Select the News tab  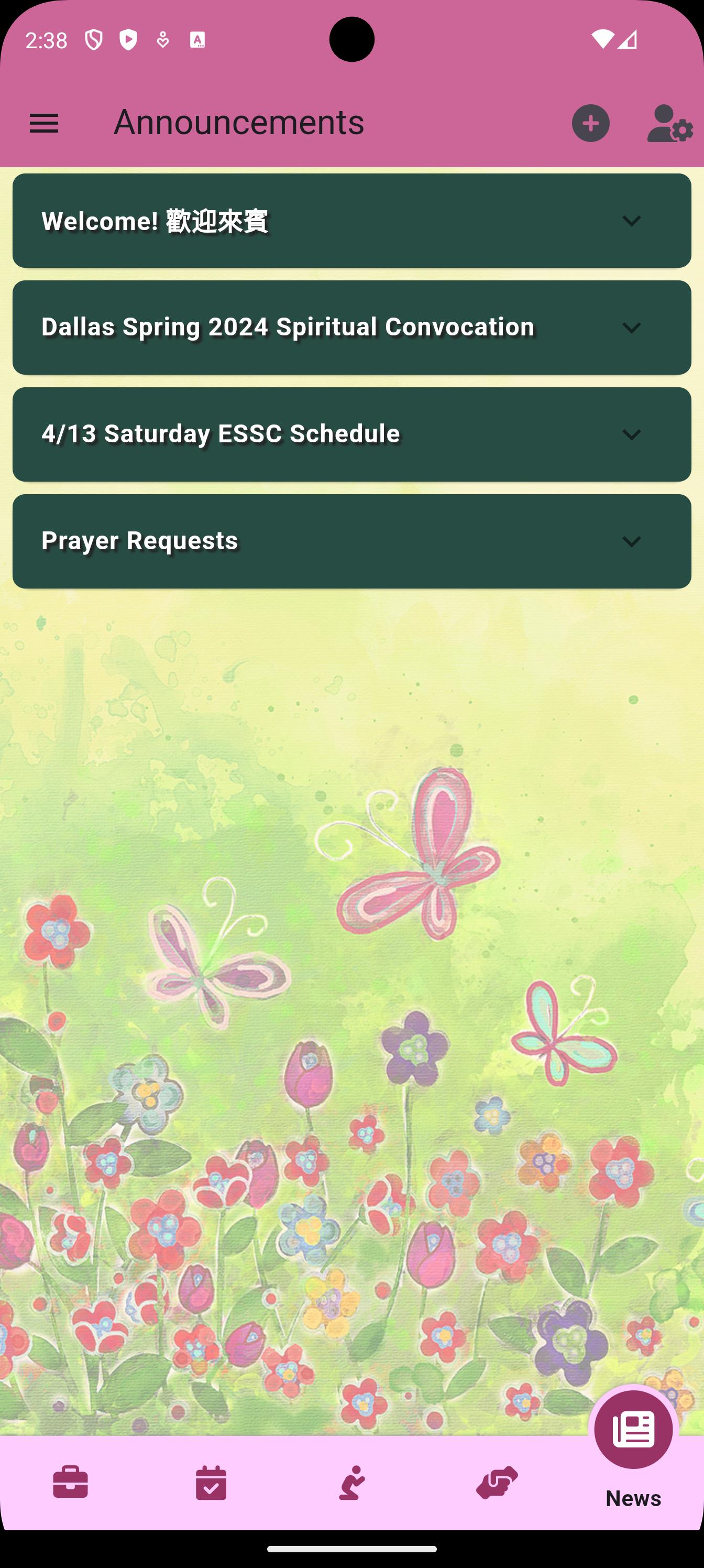(x=633, y=1455)
